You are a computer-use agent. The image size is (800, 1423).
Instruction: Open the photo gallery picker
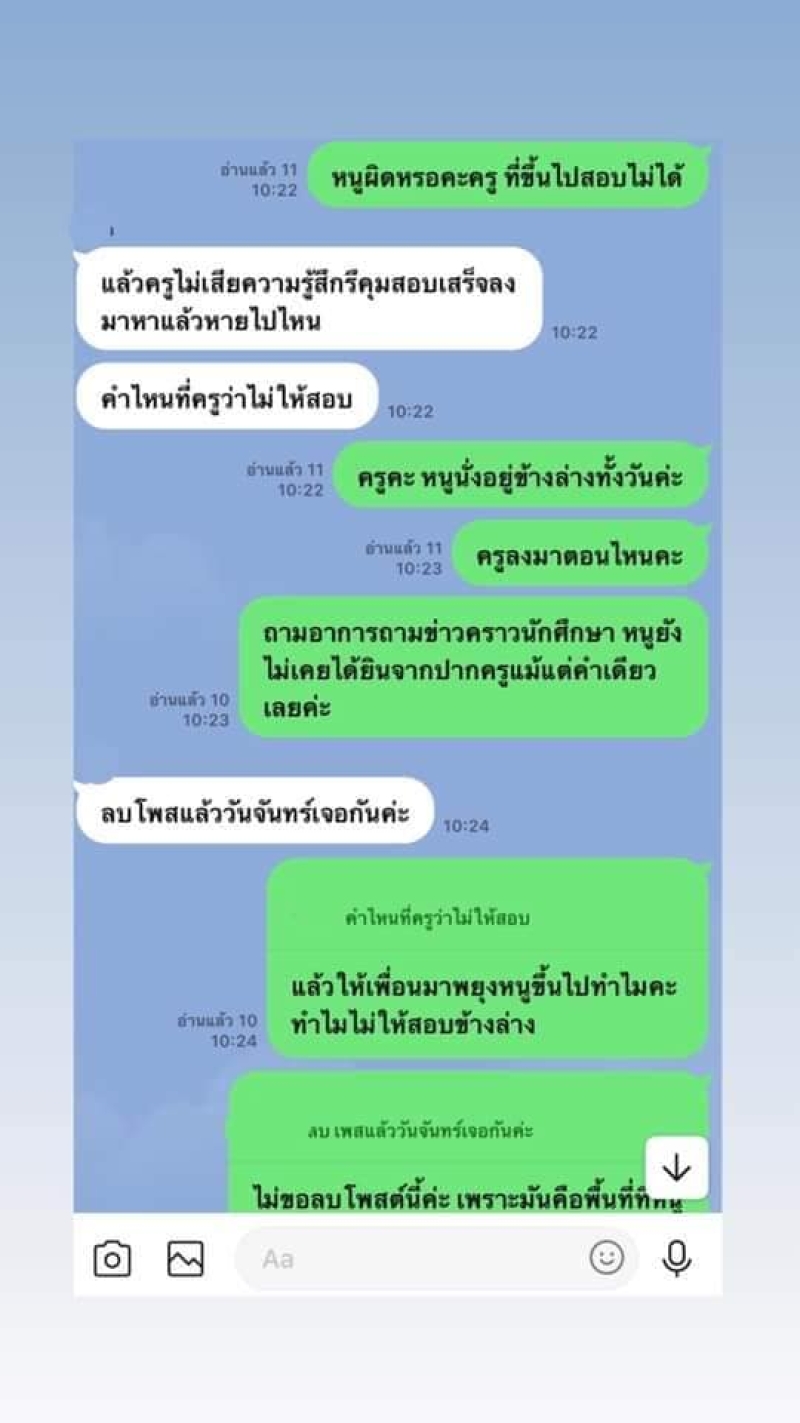[185, 1258]
